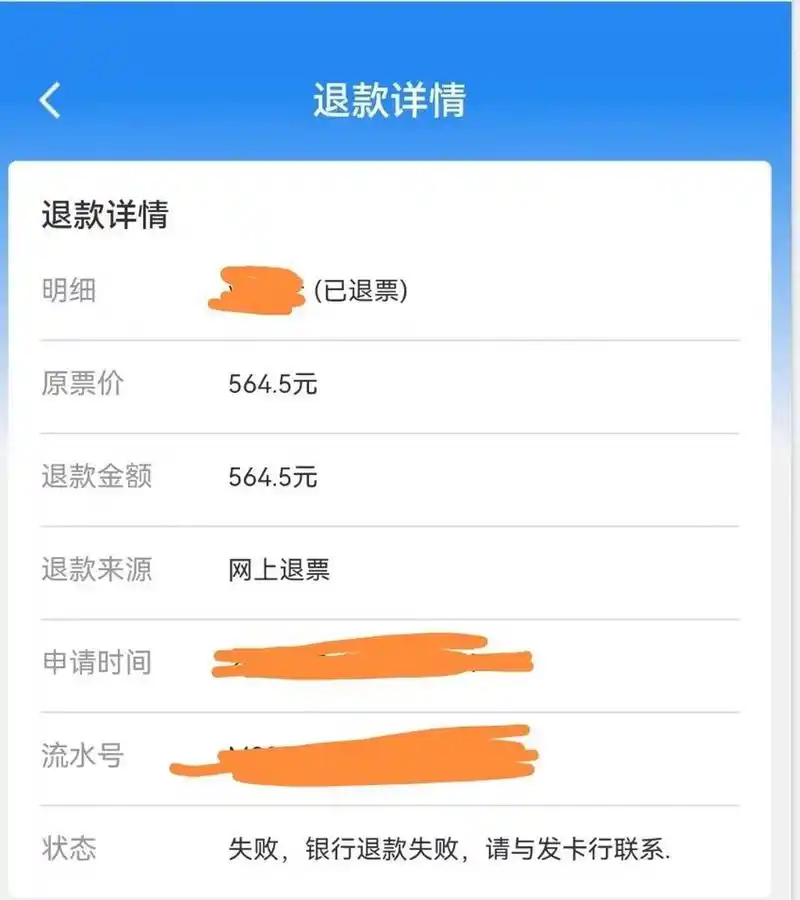Tap the refund amount 564.5元 value
800x900 pixels.
[274, 479]
